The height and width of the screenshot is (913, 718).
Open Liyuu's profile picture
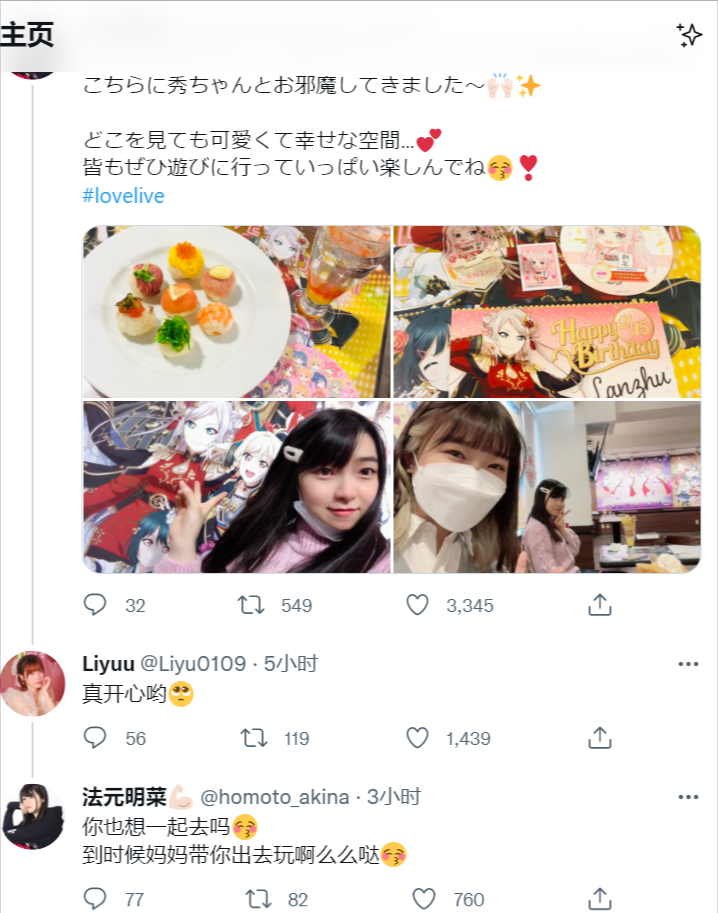32,683
